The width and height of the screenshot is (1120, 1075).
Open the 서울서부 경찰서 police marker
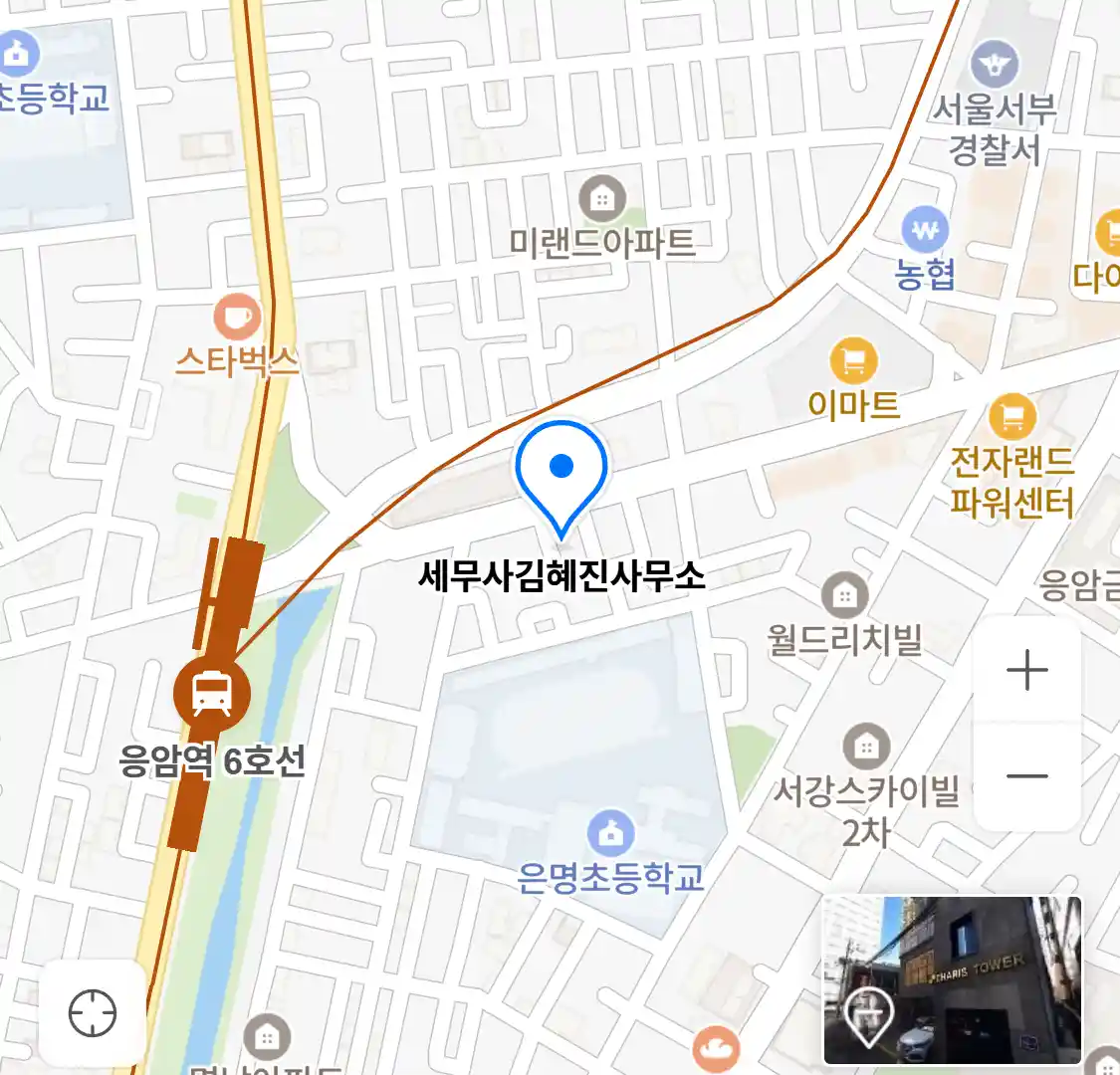(x=994, y=66)
